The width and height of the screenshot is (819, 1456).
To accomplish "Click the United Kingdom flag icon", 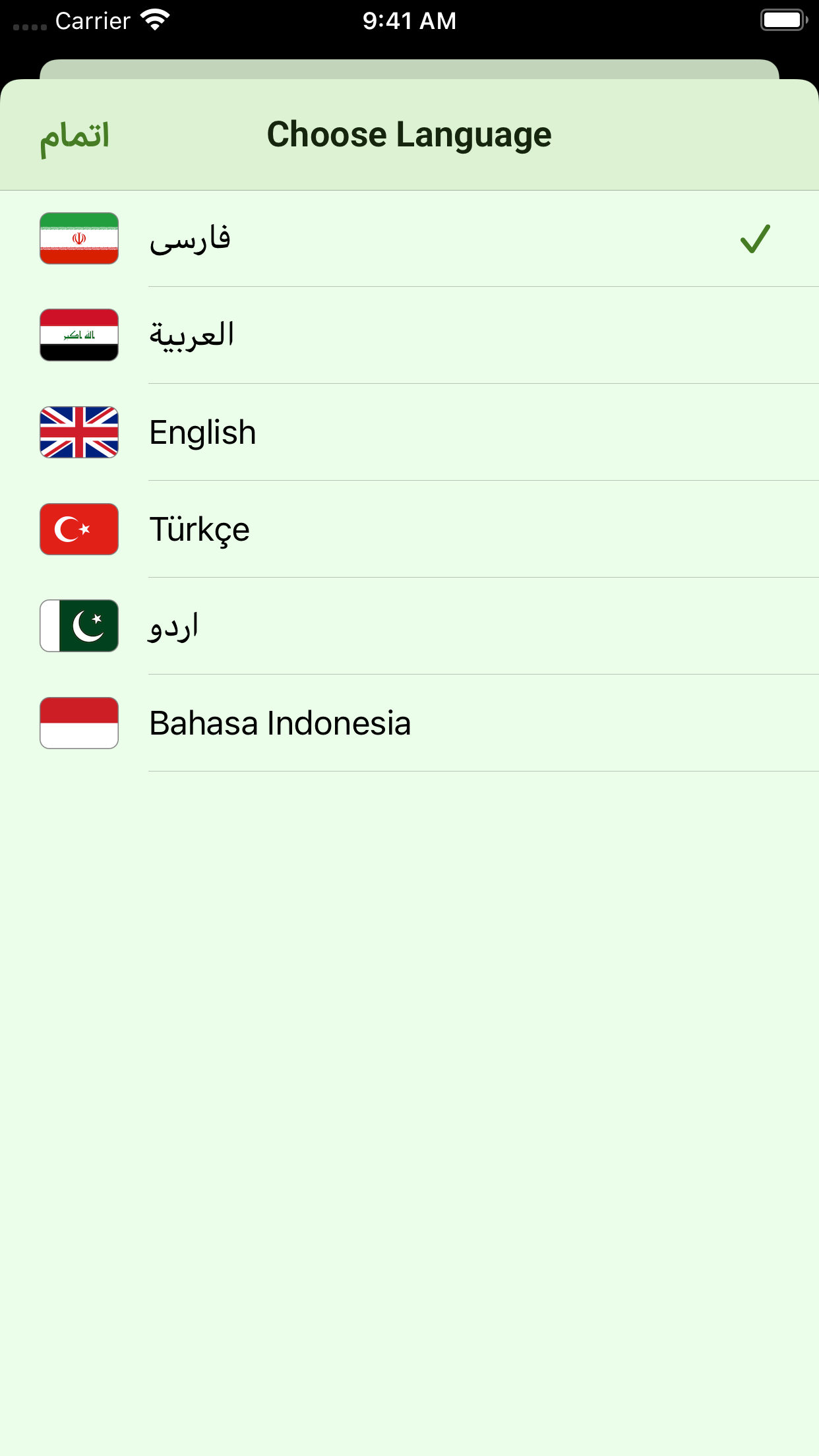I will [78, 433].
